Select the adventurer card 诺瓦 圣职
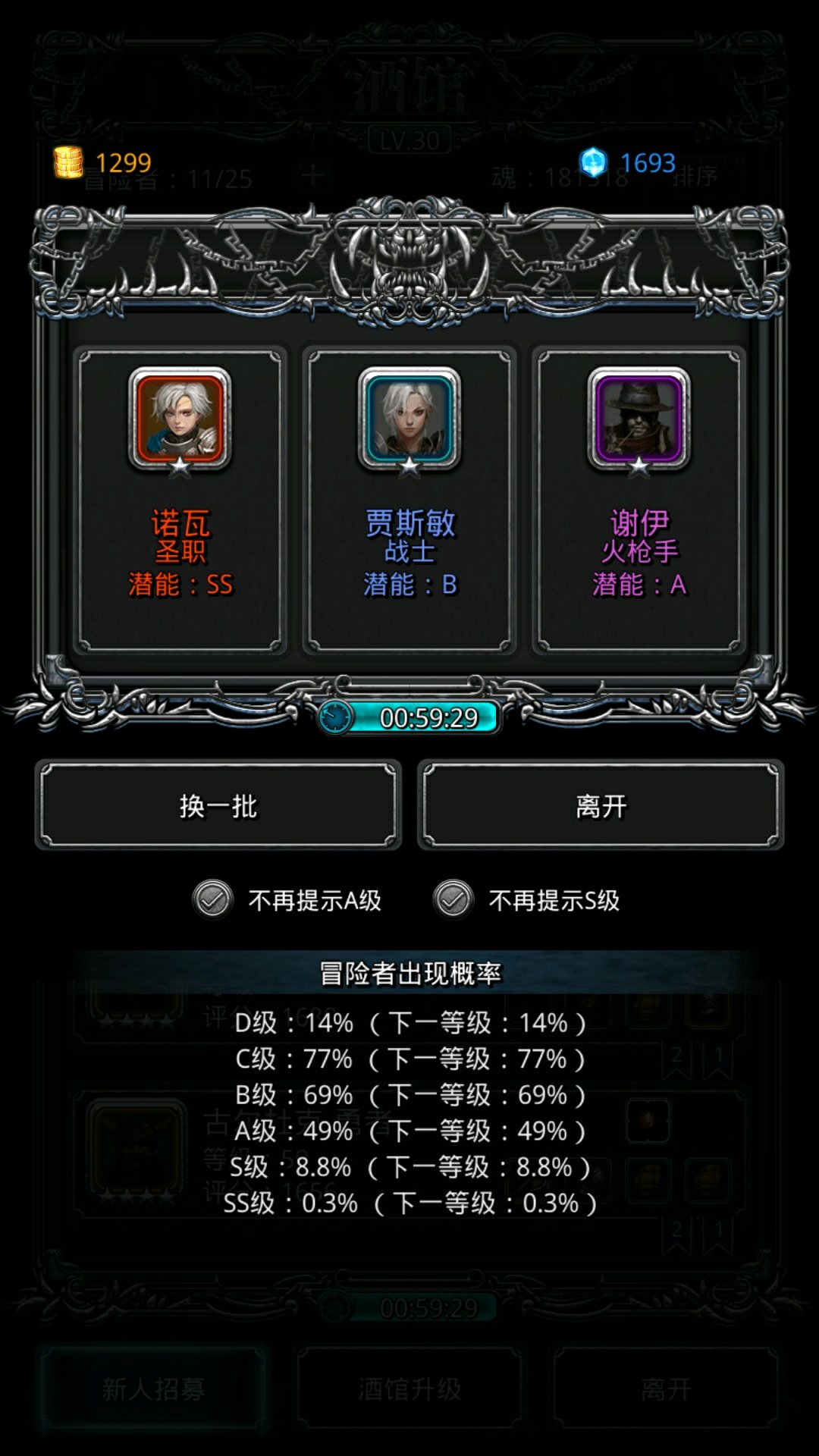Image resolution: width=819 pixels, height=1456 pixels. [x=180, y=500]
